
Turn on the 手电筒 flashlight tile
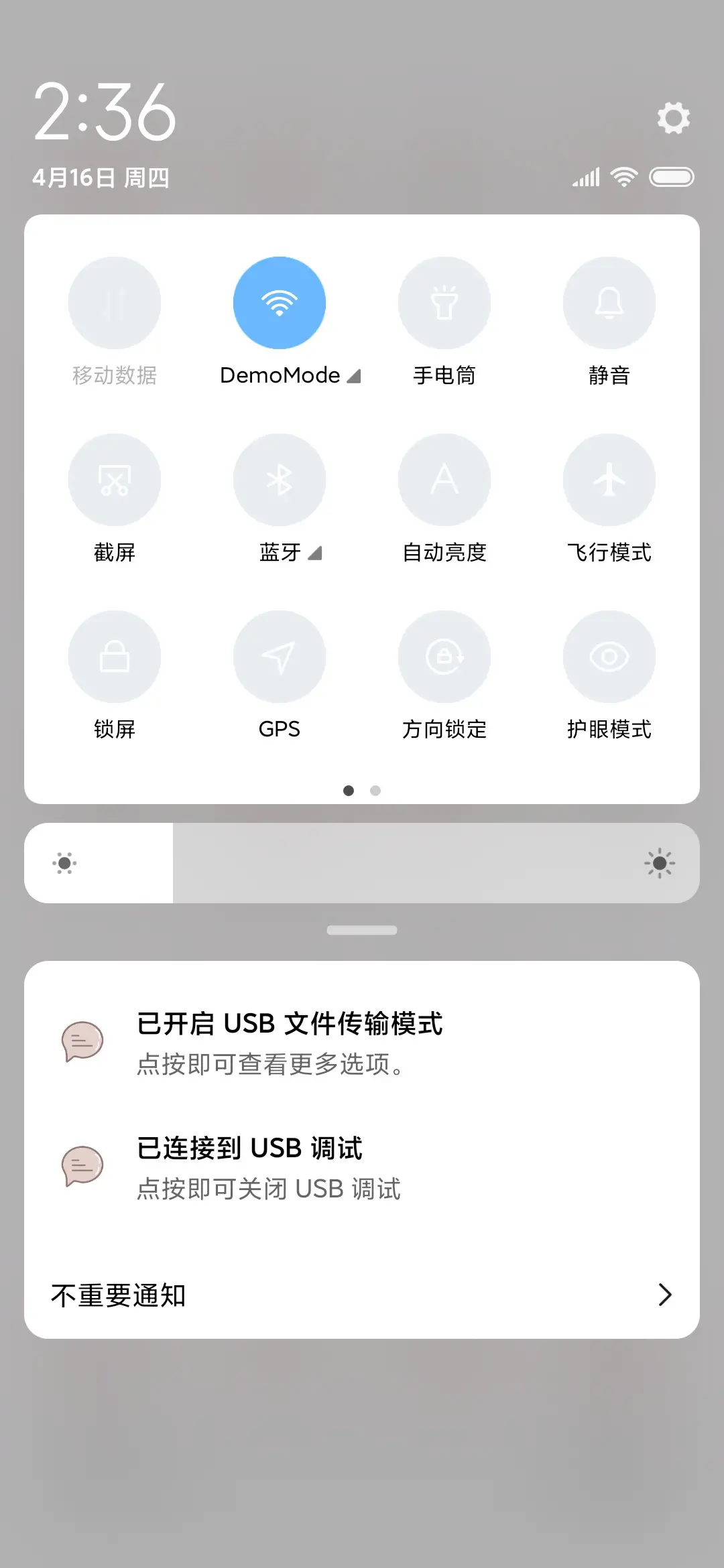[444, 303]
